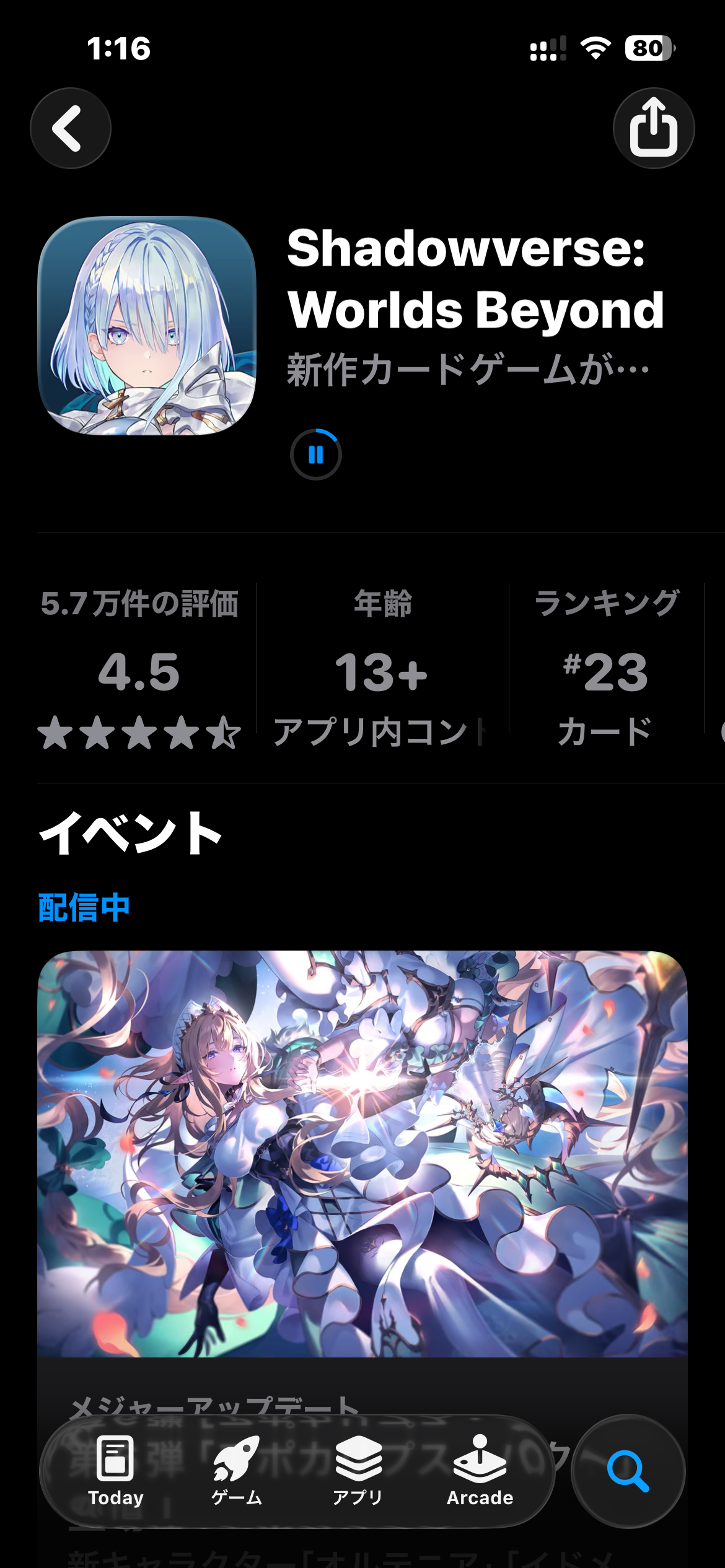
Task: Pause the app download
Action: (x=316, y=455)
